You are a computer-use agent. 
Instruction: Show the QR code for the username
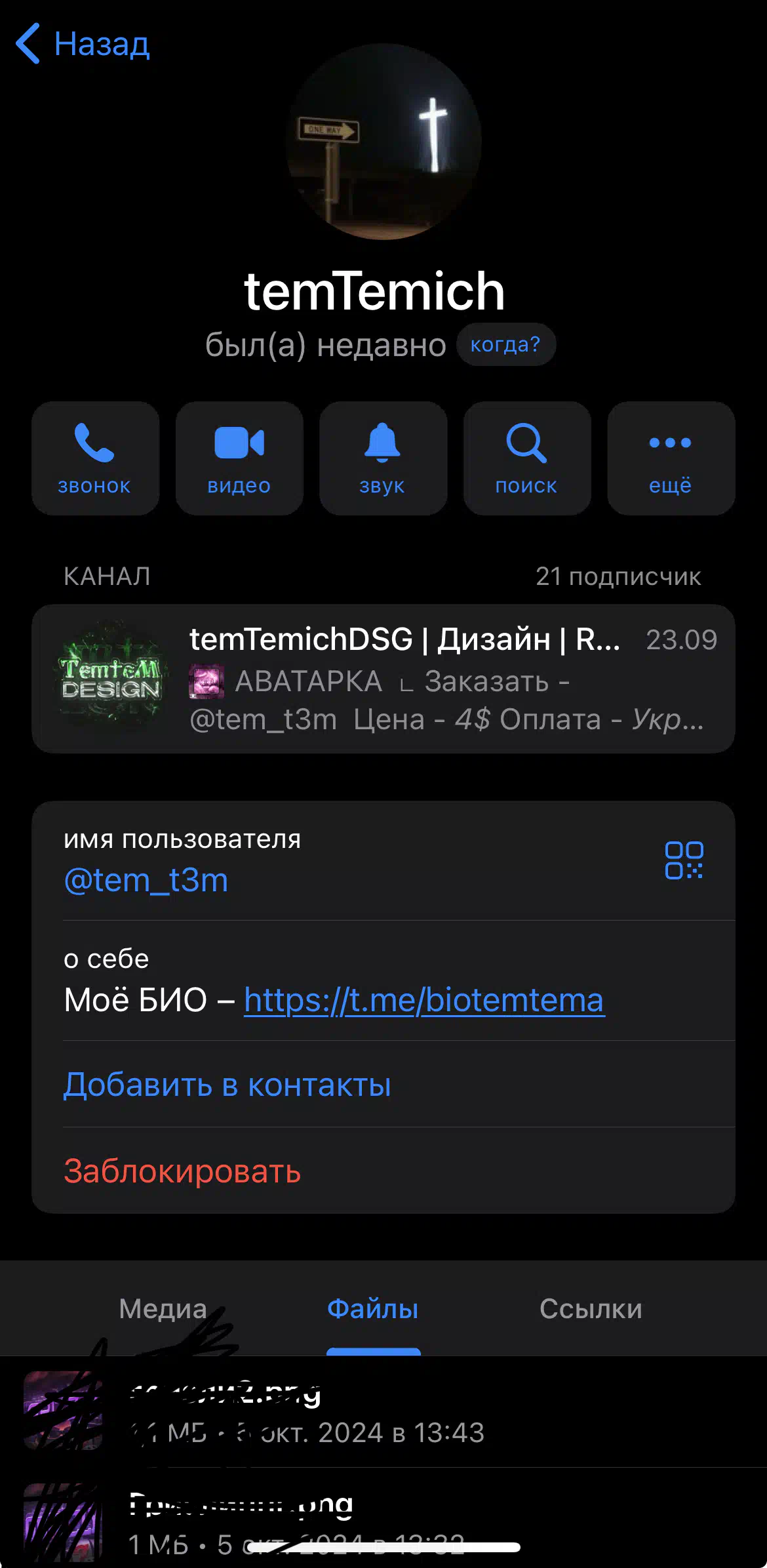click(x=684, y=860)
